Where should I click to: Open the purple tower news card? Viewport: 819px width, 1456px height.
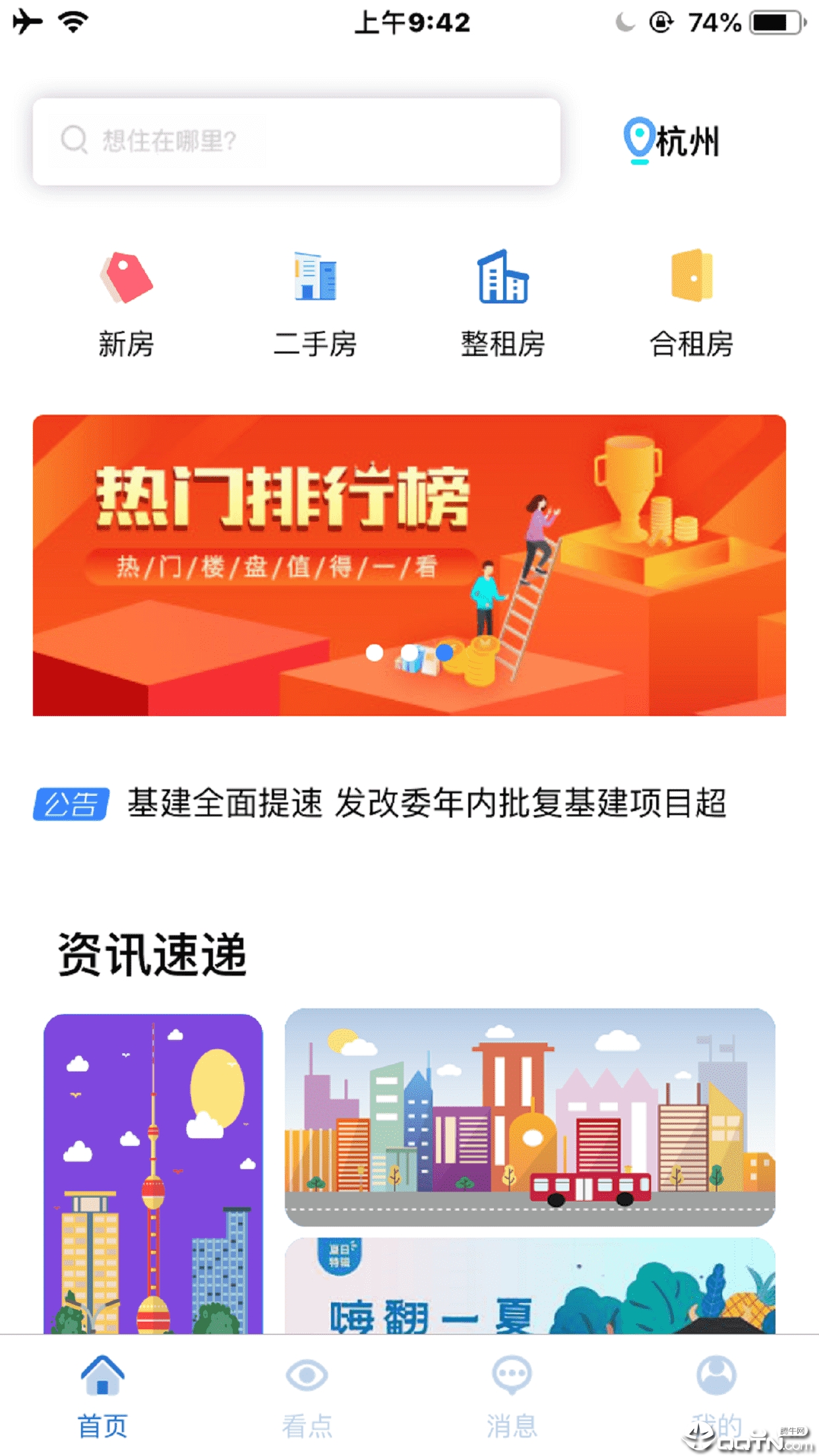click(153, 1174)
